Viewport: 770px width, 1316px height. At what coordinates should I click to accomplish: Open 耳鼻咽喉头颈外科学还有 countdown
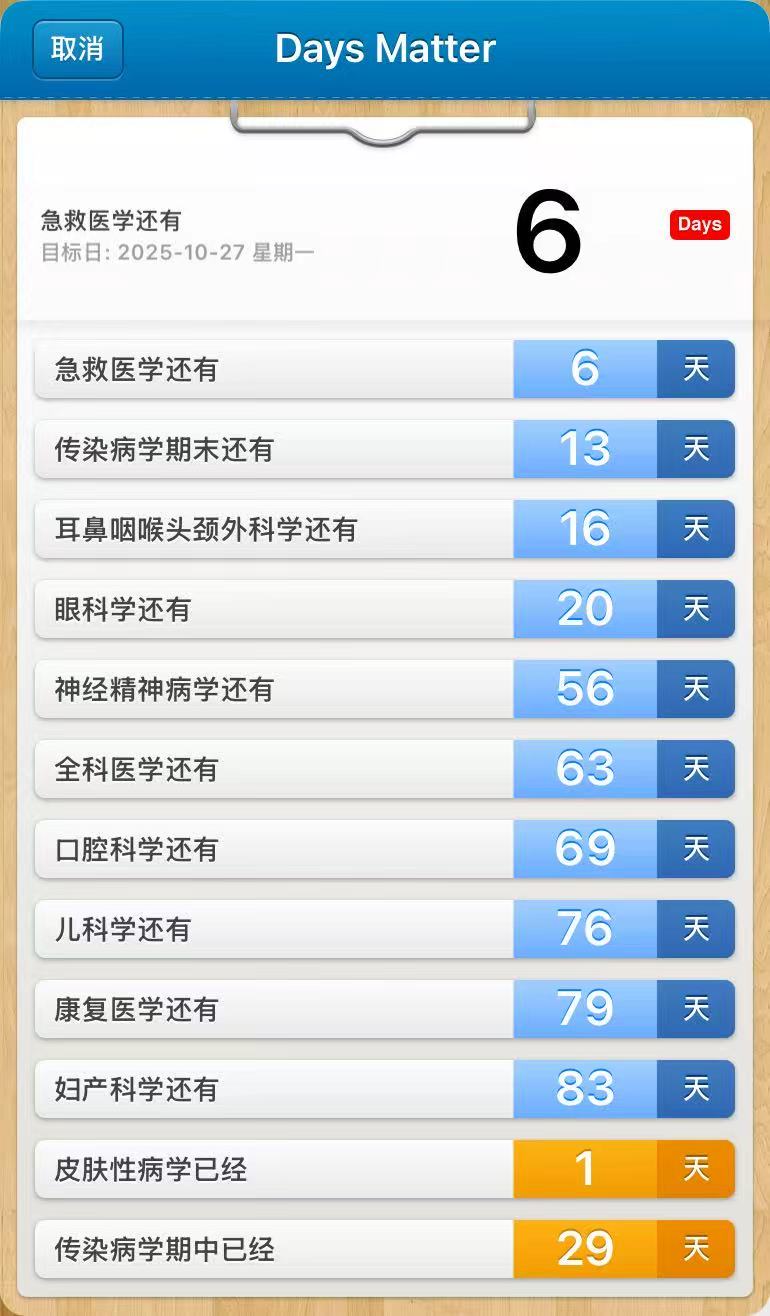click(x=384, y=530)
